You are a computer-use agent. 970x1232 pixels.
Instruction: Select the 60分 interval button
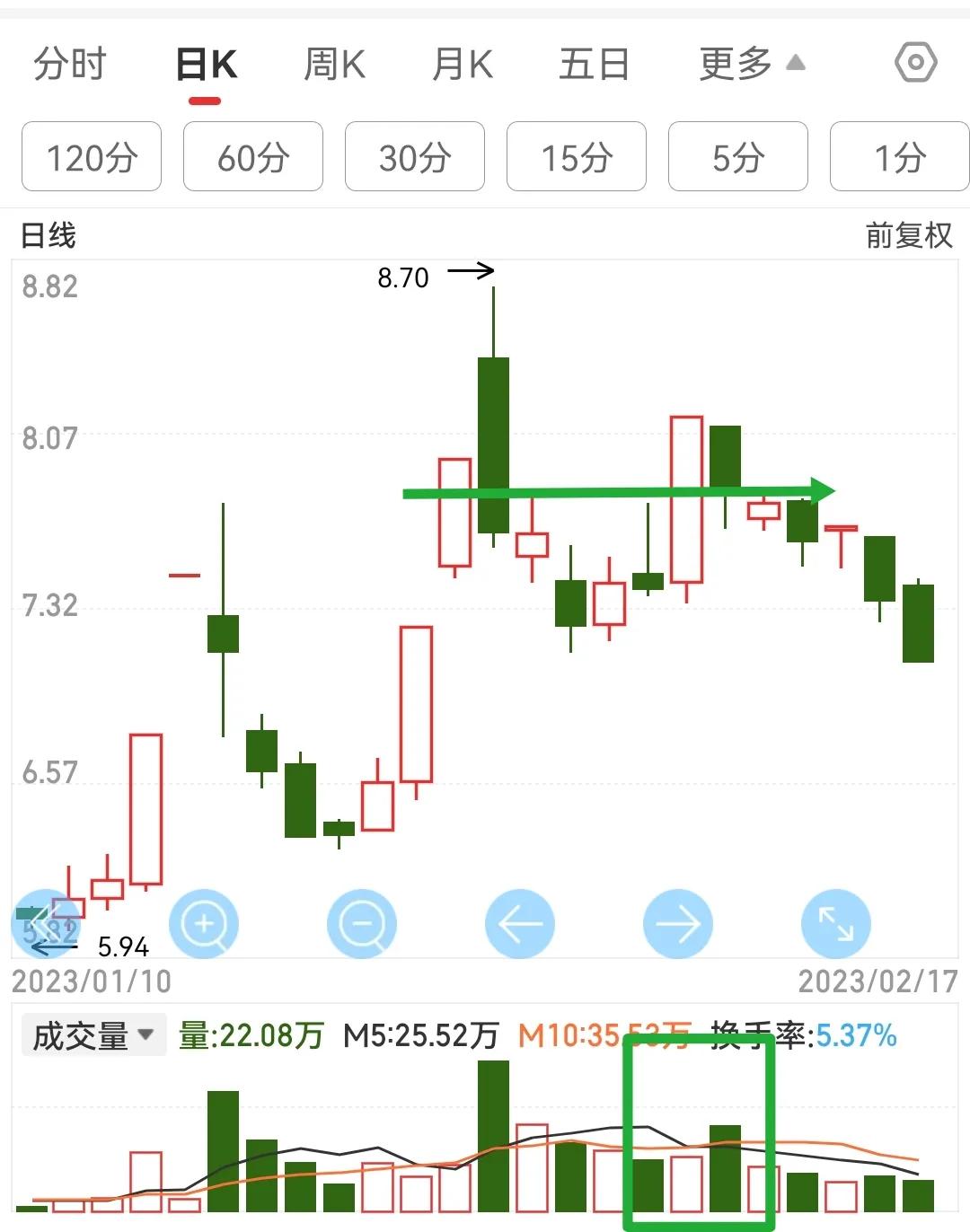252,157
